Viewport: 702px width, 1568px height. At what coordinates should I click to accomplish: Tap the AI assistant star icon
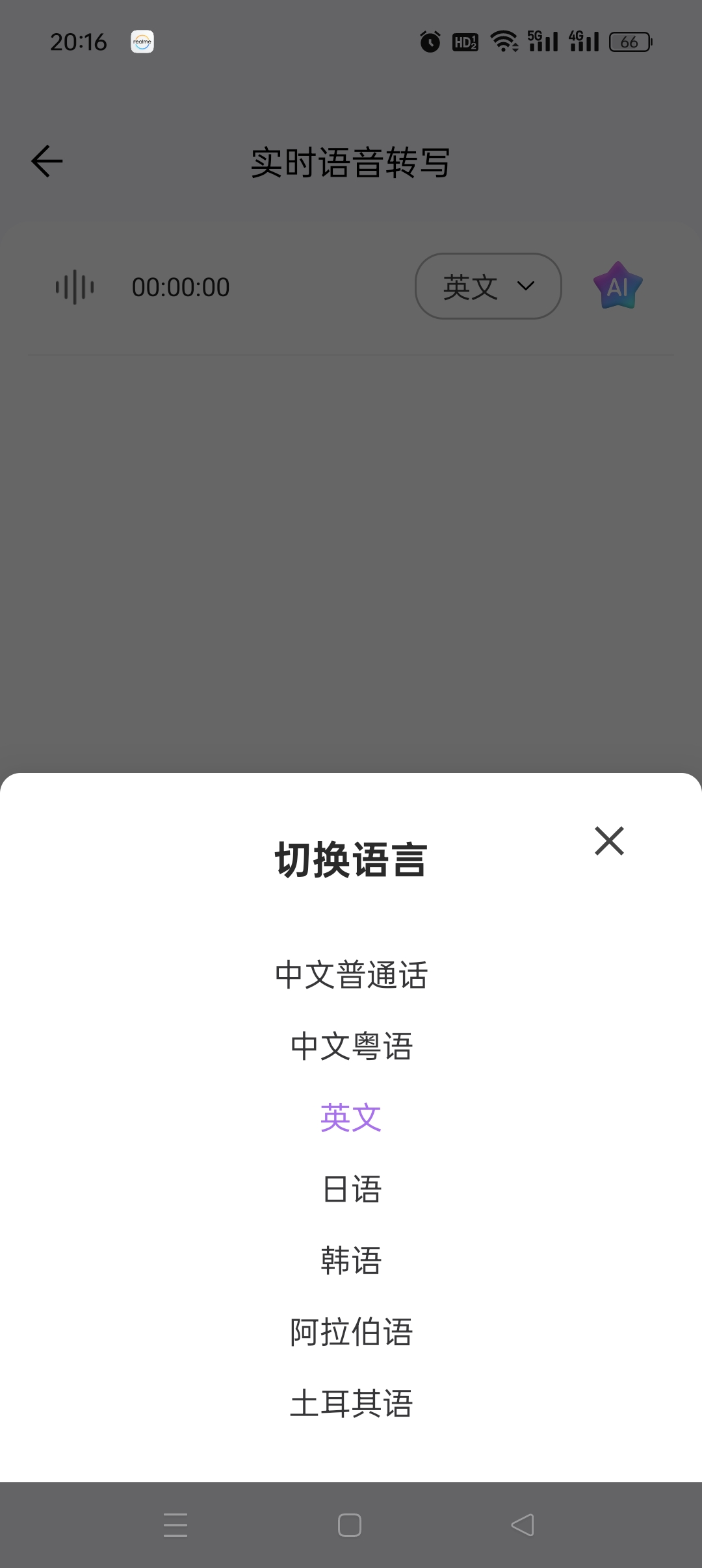point(616,286)
